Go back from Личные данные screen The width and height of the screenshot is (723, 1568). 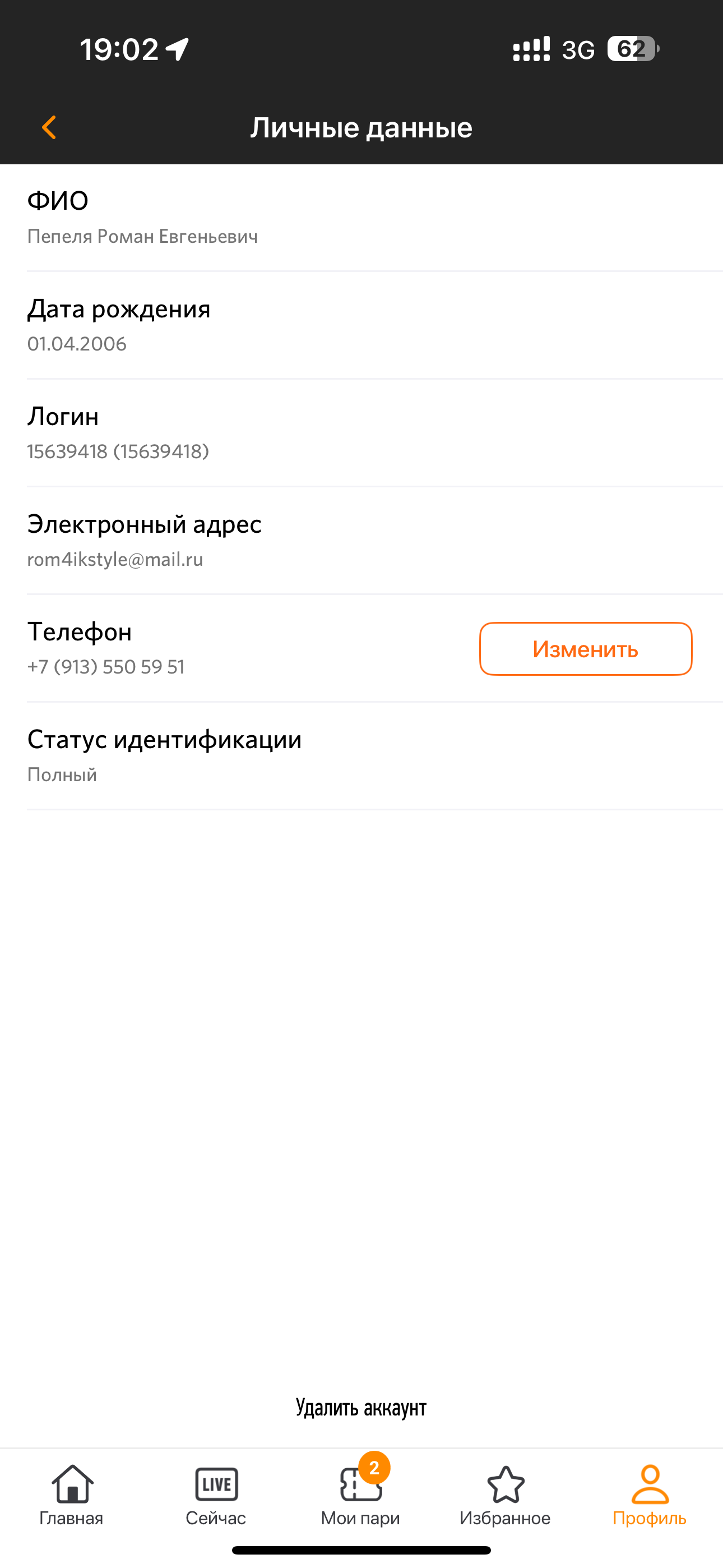(49, 128)
